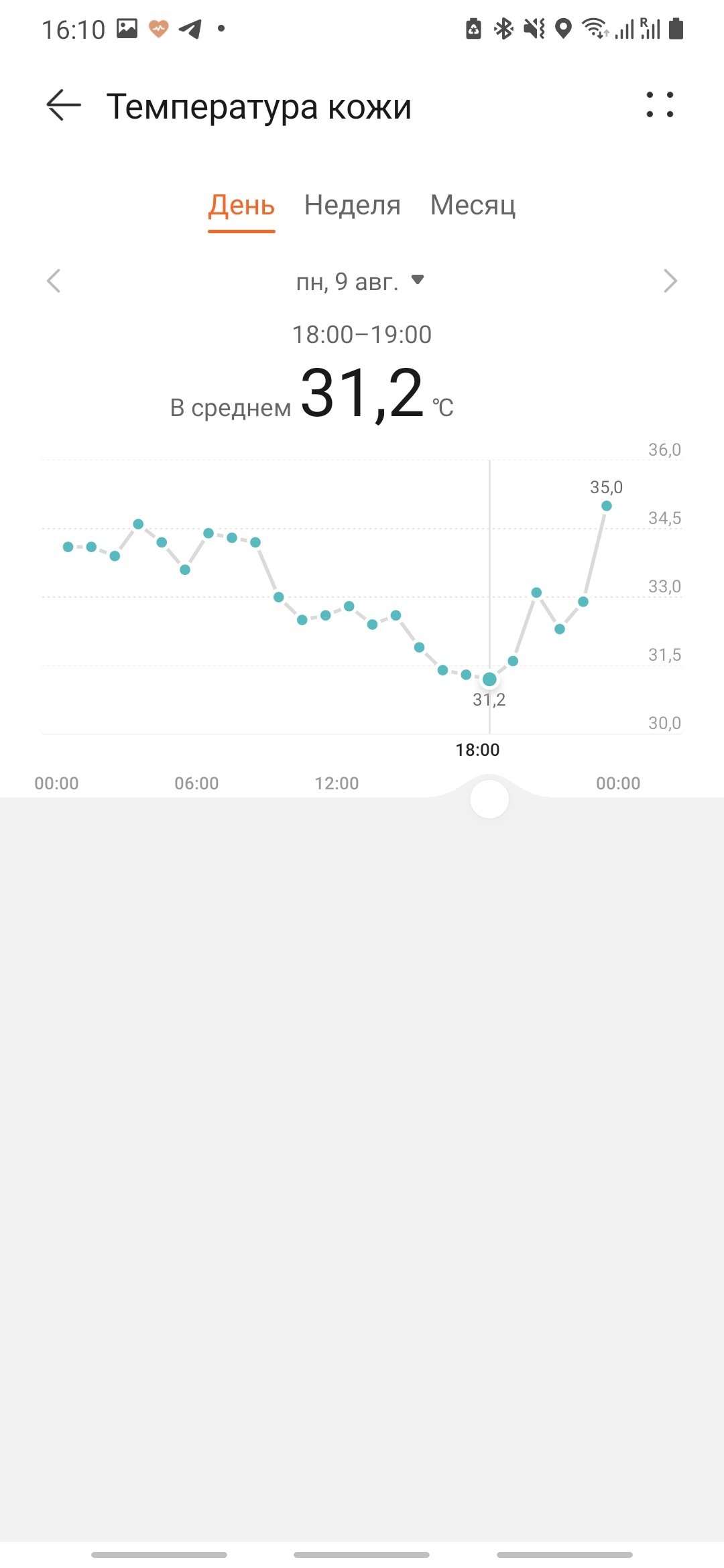Select the День tab
The image size is (724, 1568).
tap(241, 205)
